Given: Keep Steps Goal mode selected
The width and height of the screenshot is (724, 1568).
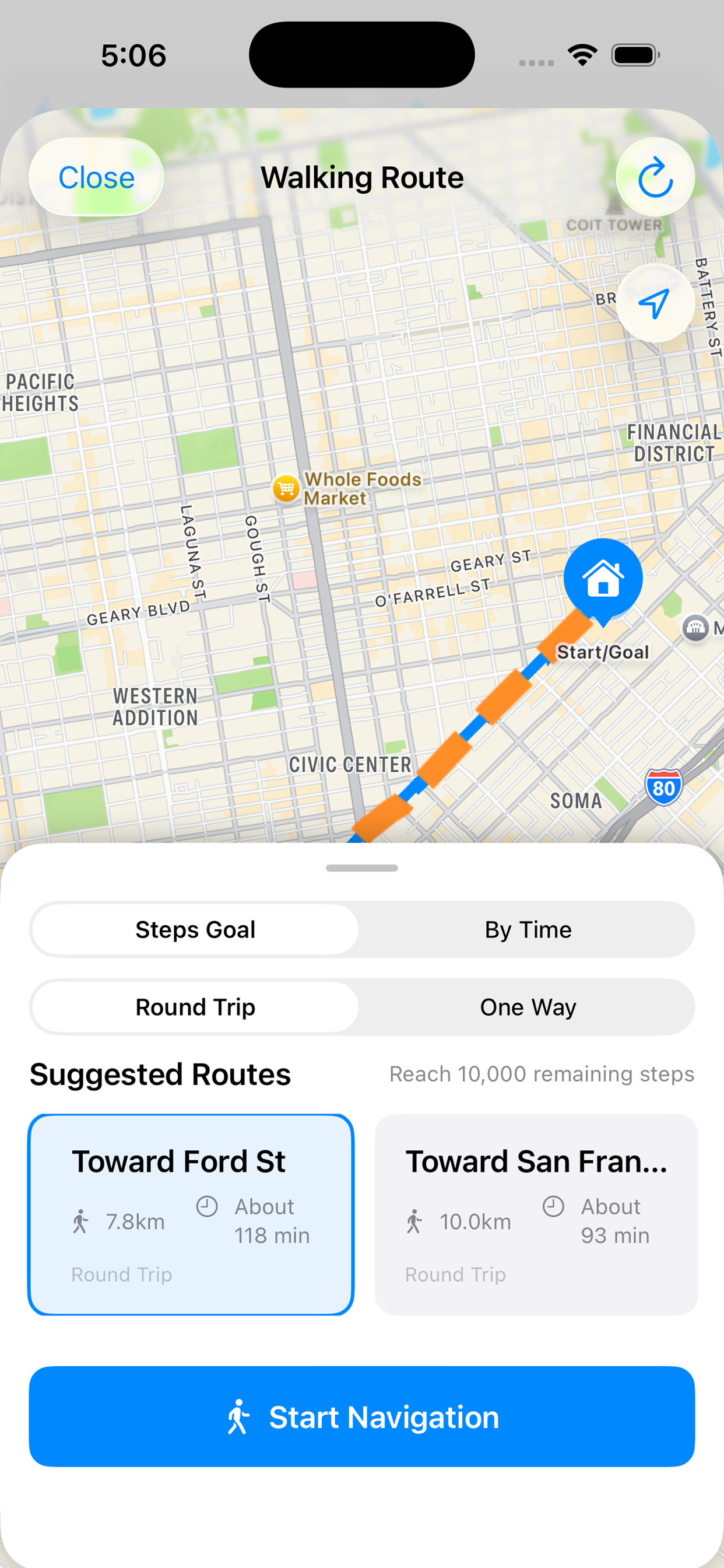Looking at the screenshot, I should pyautogui.click(x=194, y=929).
